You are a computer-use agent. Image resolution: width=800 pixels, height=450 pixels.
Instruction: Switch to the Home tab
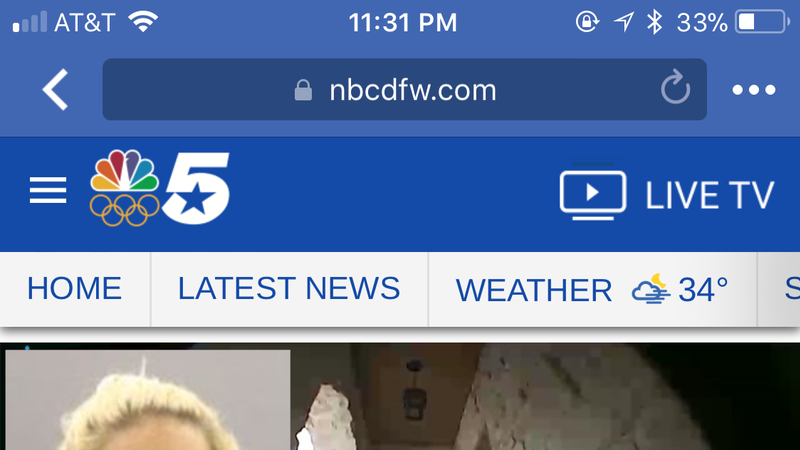tap(74, 289)
